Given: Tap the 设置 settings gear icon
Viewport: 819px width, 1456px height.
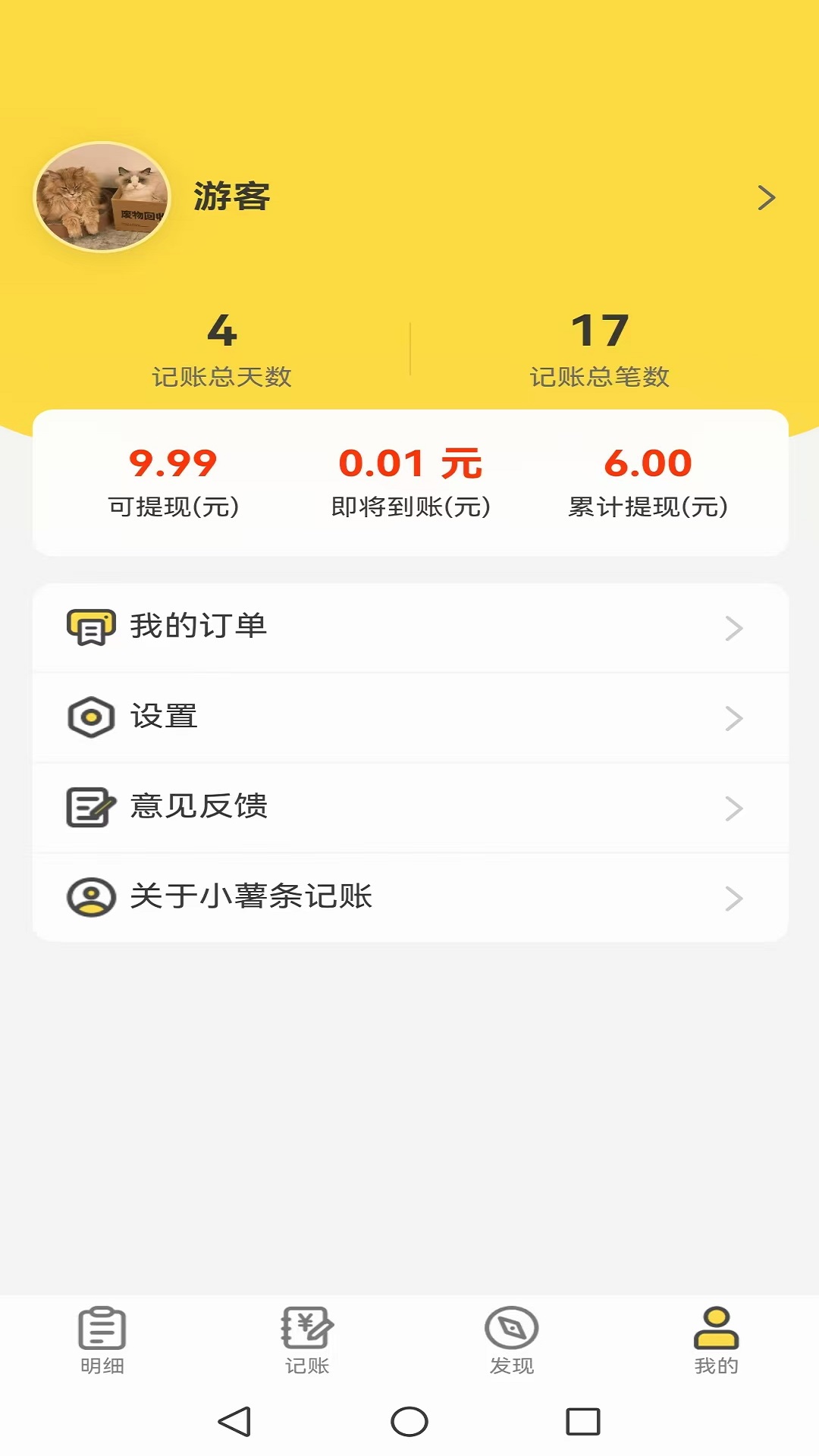Looking at the screenshot, I should 90,717.
